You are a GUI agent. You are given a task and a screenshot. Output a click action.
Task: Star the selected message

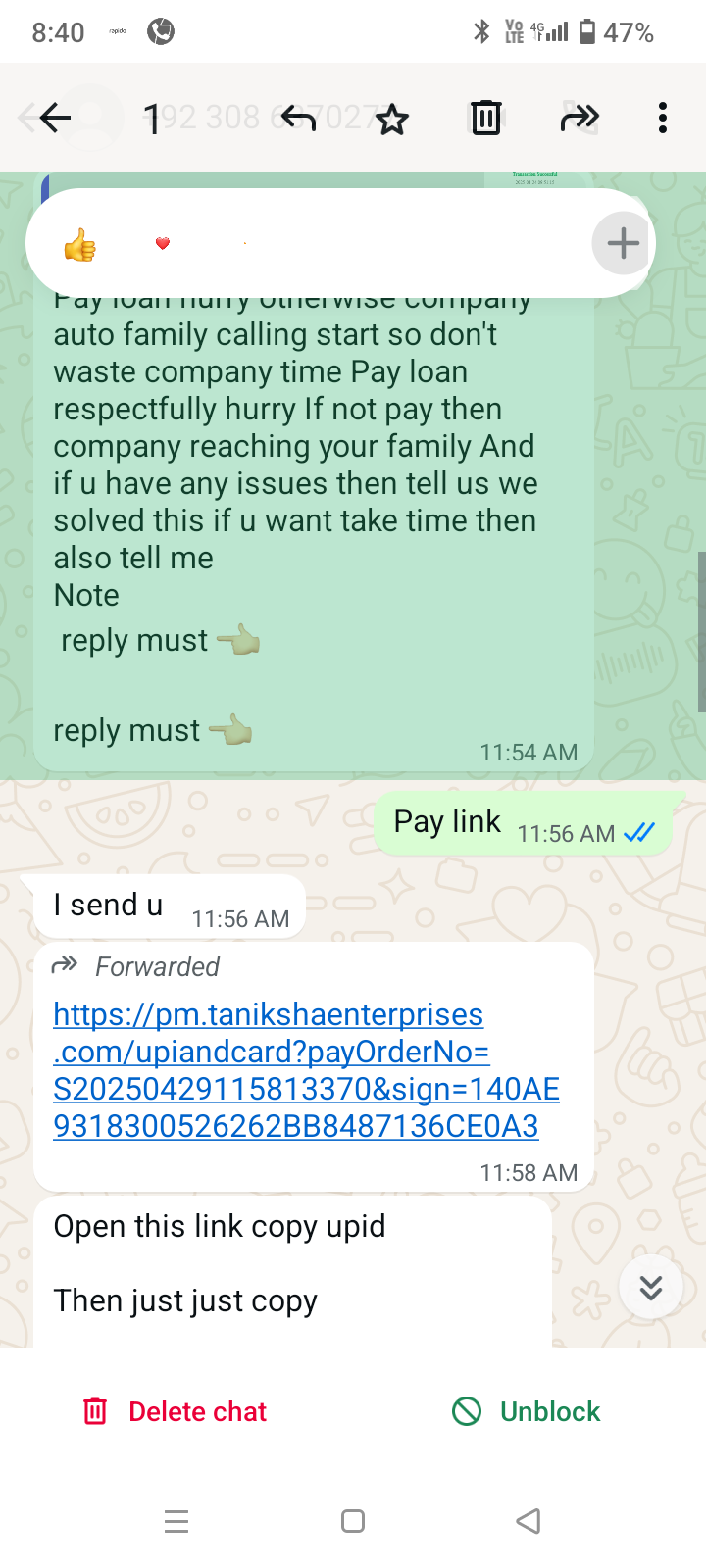point(392,120)
